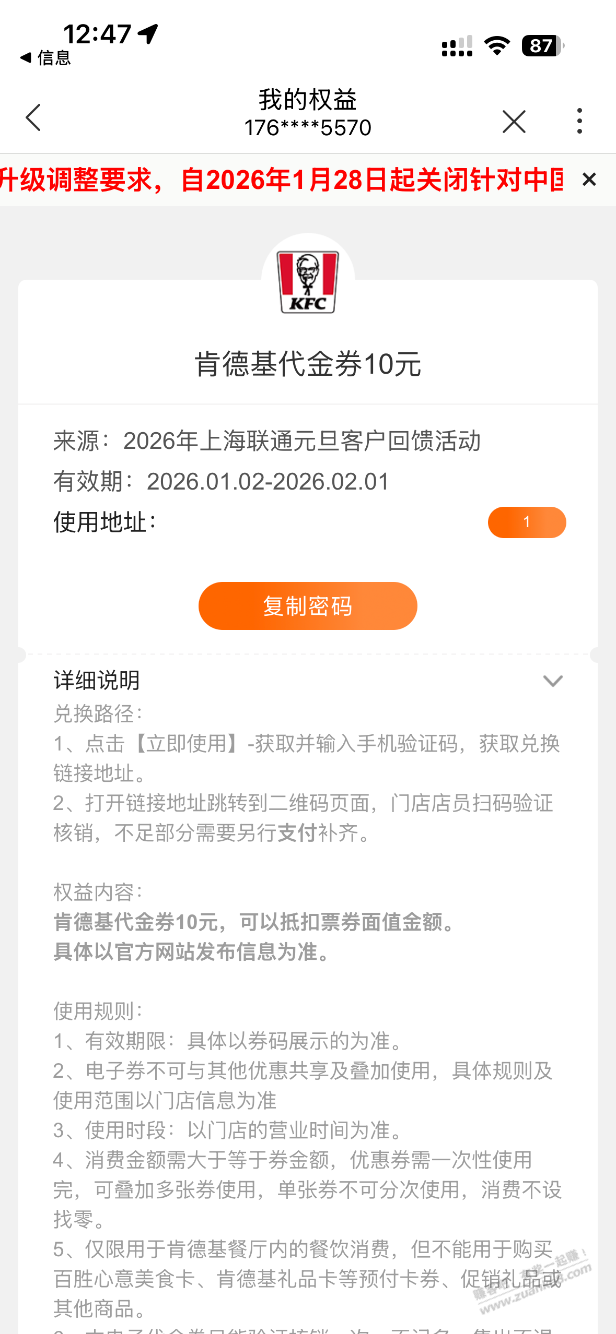Dismiss the red notice banner
This screenshot has height=1334, width=616.
pyautogui.click(x=589, y=179)
